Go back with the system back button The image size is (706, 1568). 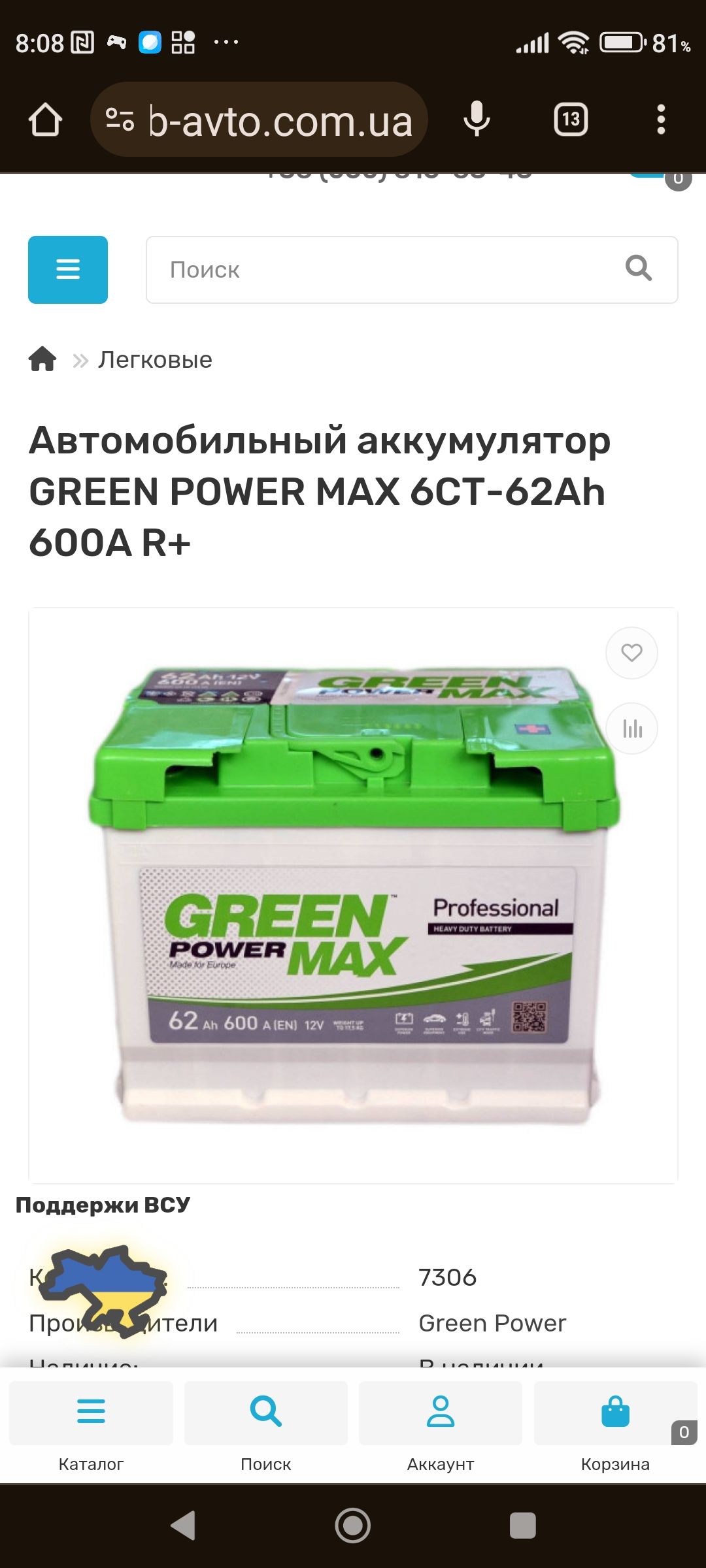[184, 1526]
